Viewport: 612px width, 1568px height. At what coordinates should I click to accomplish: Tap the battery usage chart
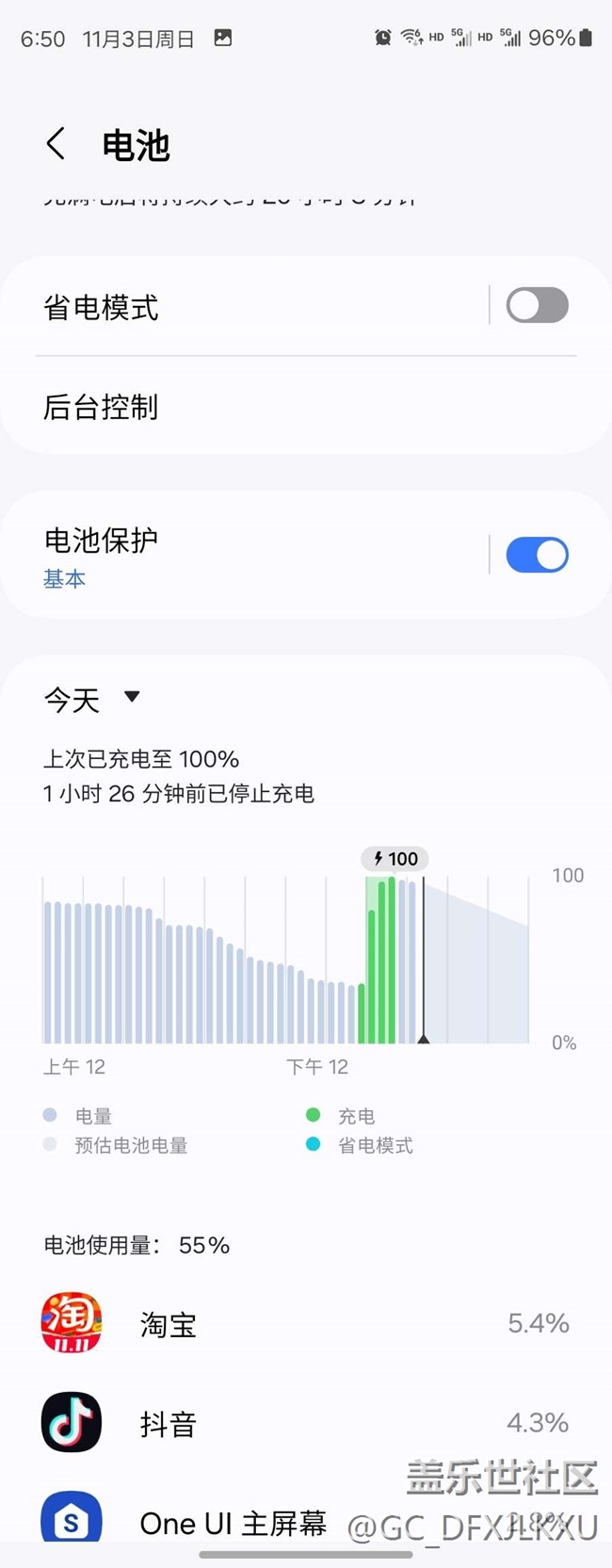point(285,961)
